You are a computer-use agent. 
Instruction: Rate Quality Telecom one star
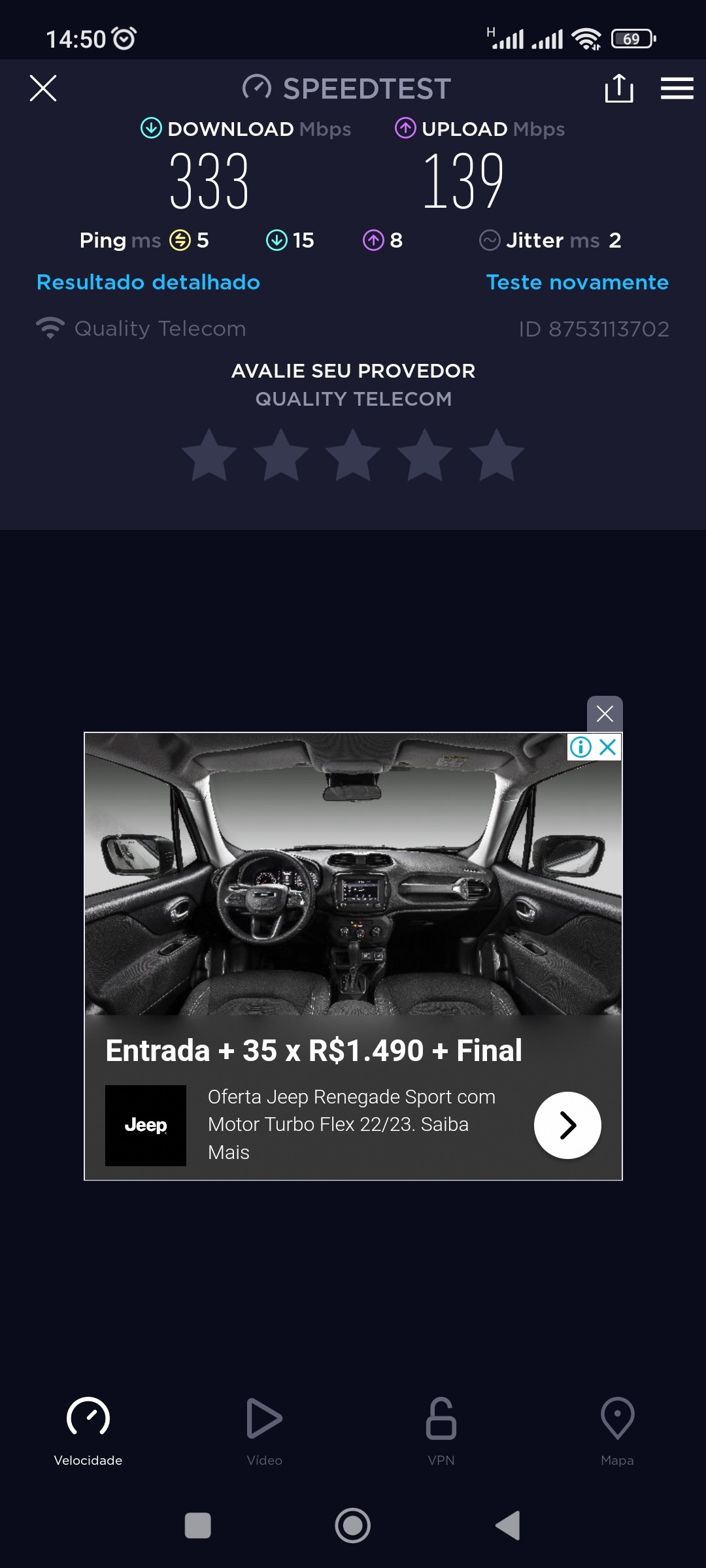209,455
